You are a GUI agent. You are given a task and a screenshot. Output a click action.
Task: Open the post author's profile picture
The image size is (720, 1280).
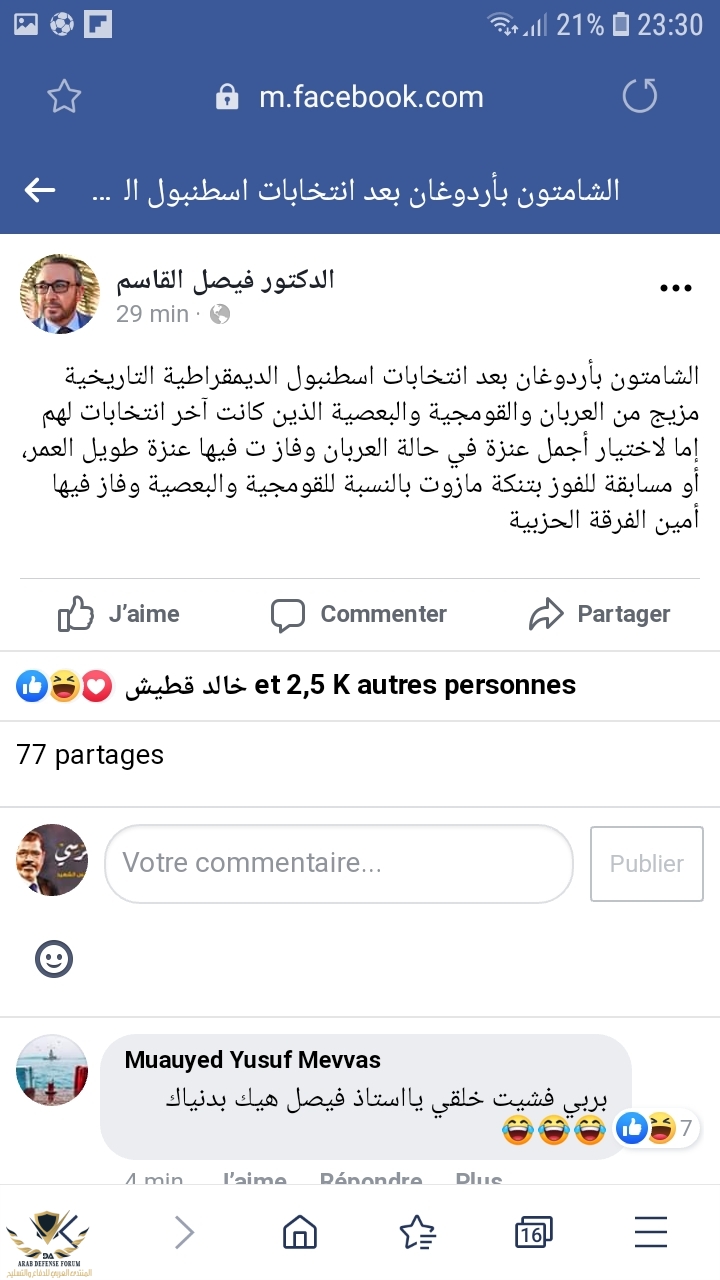(x=60, y=294)
